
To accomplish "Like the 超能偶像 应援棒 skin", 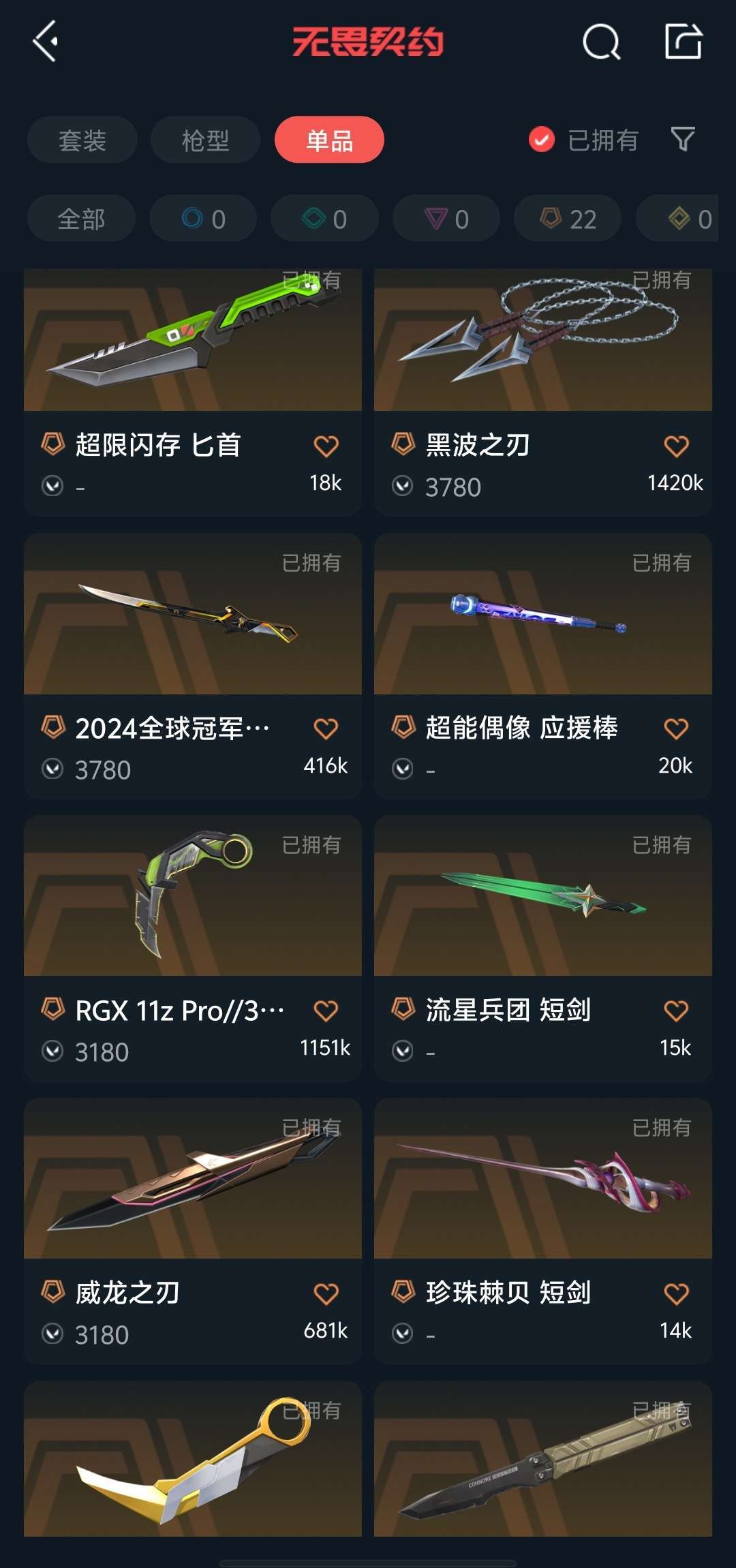I will [x=676, y=728].
